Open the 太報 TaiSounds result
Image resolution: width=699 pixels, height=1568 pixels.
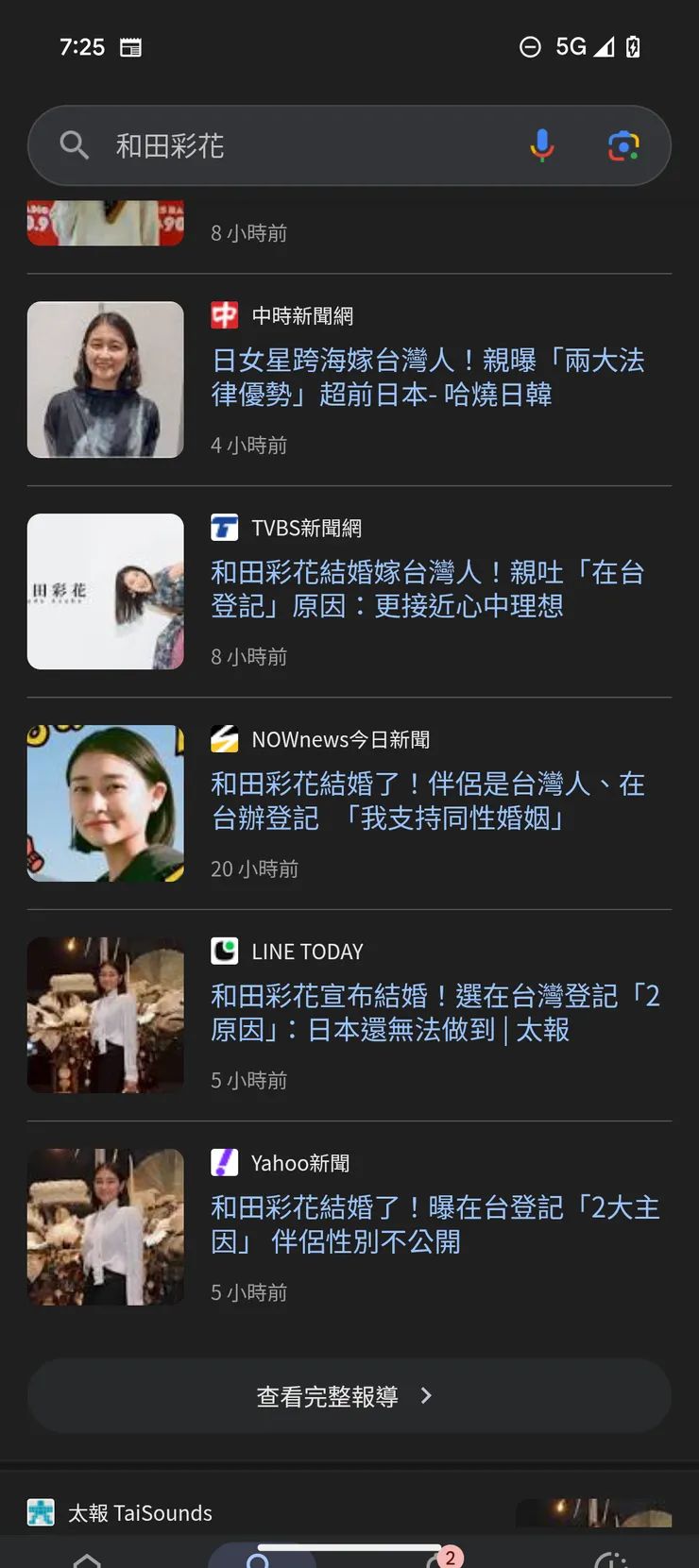[140, 1513]
